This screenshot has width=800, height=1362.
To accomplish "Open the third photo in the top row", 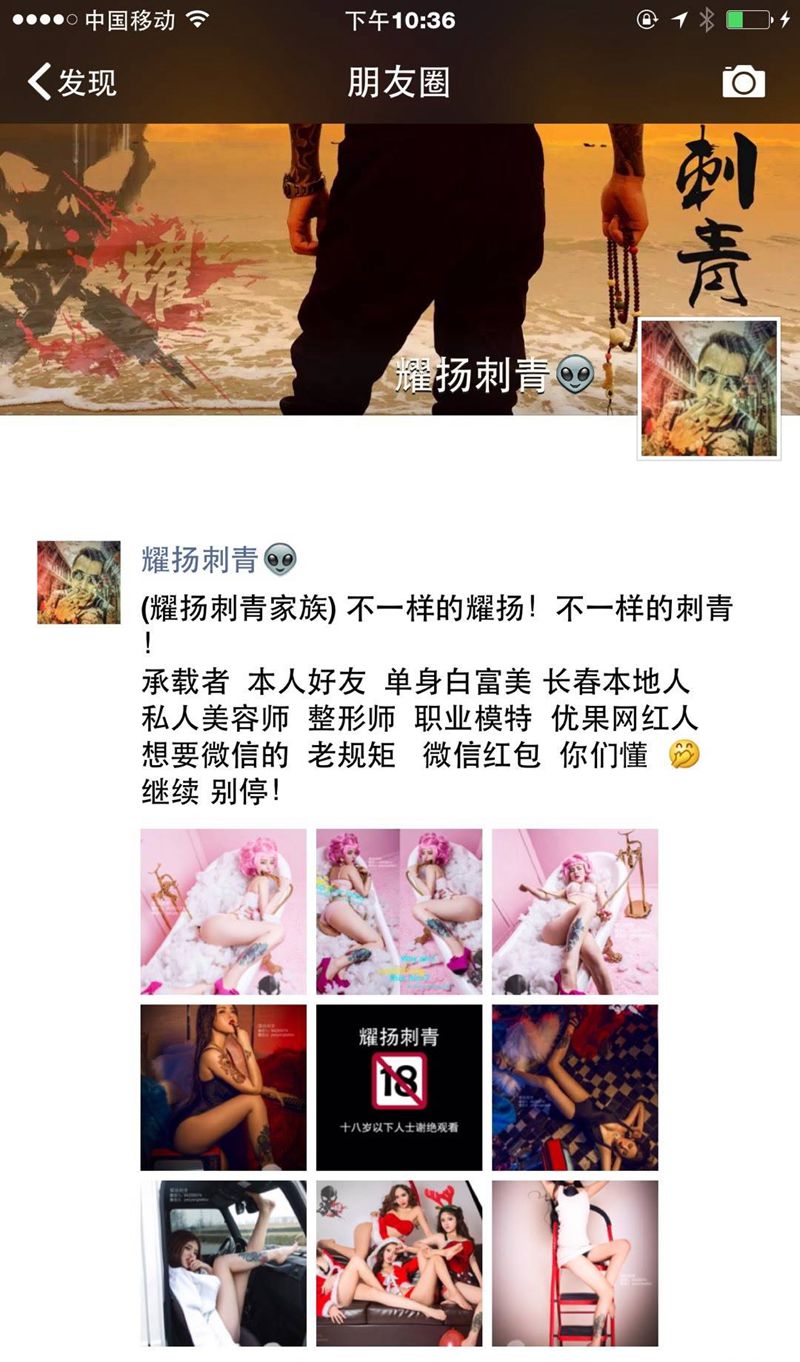I will (x=575, y=911).
